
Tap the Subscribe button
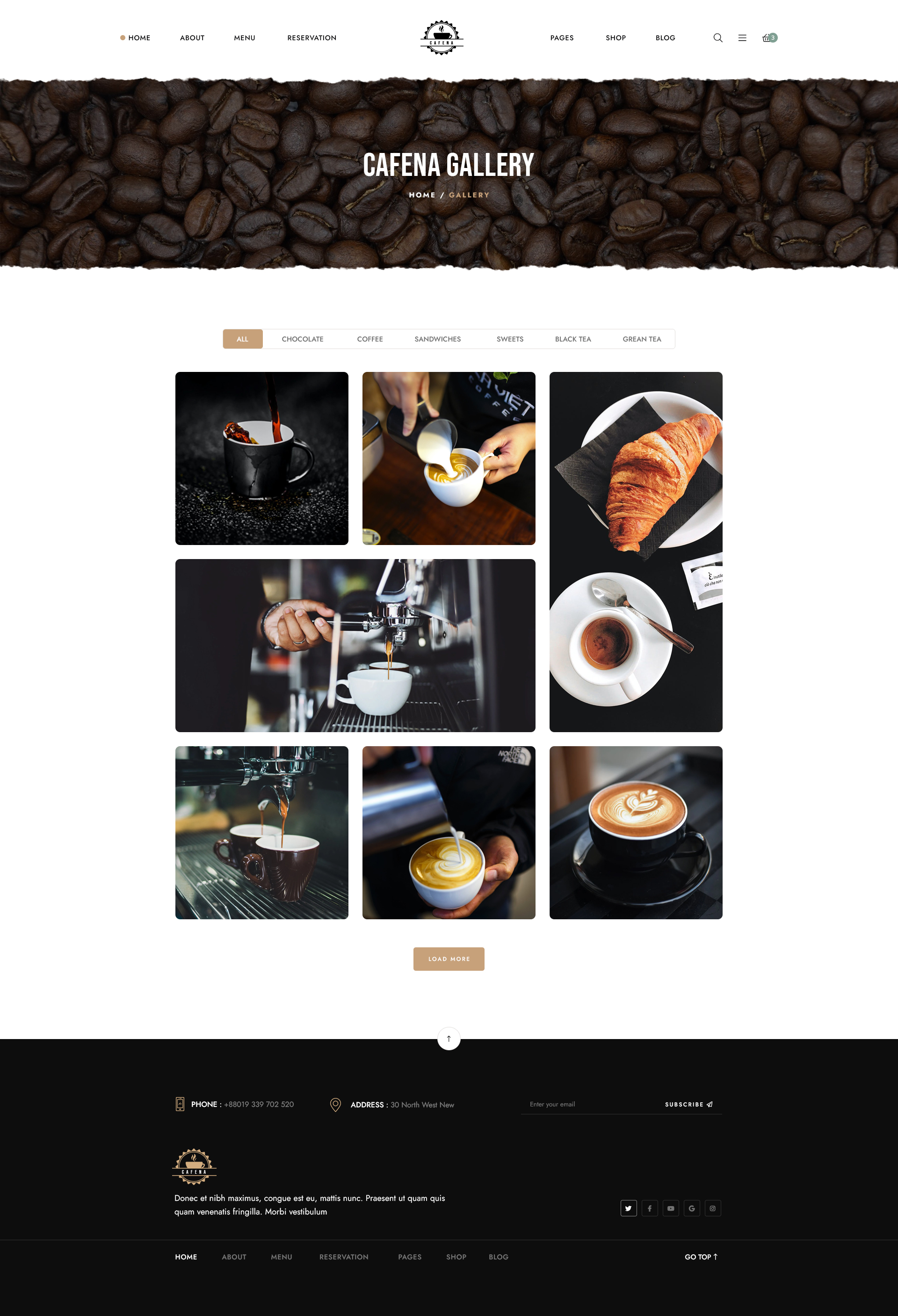tap(688, 1104)
